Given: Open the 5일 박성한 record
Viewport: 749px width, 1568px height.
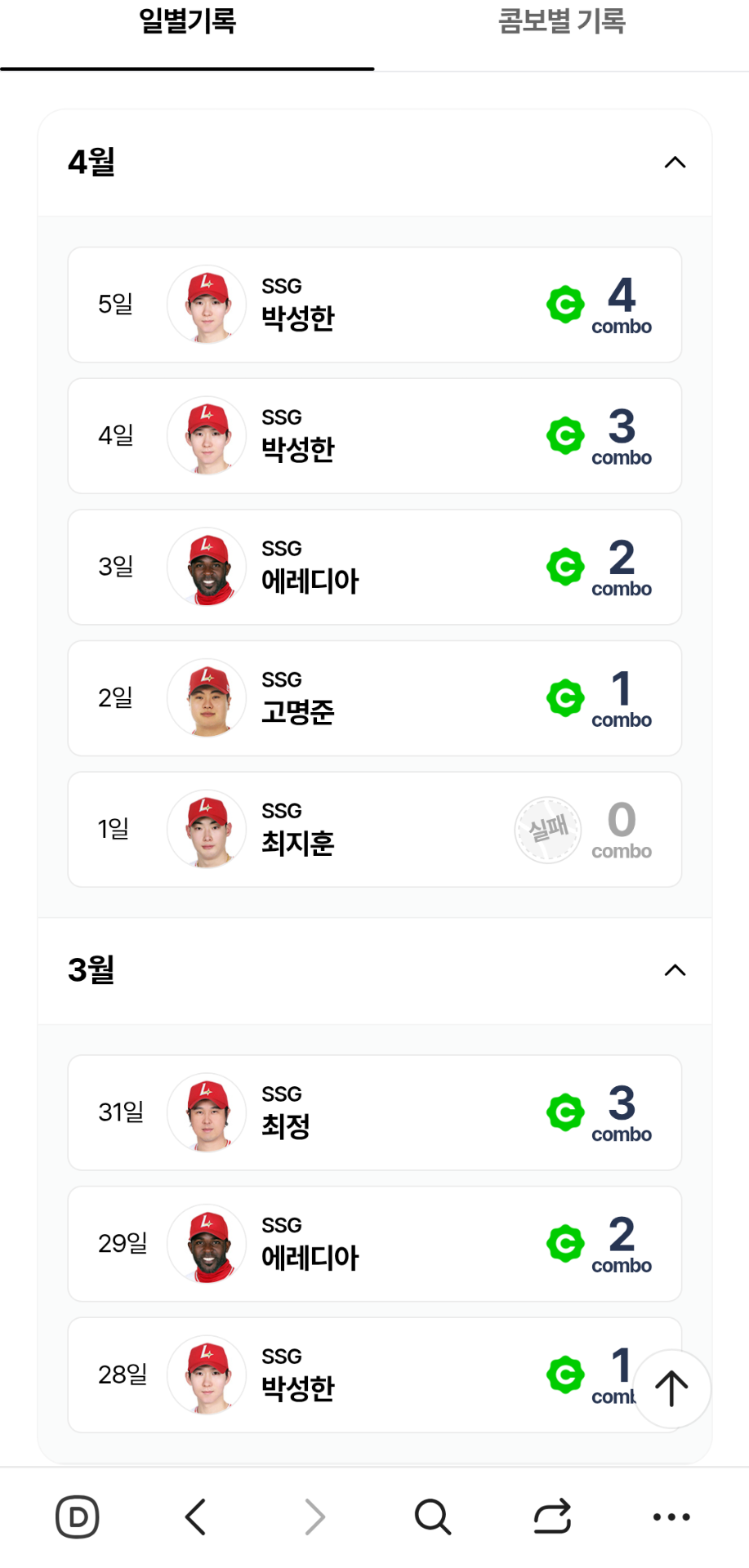Looking at the screenshot, I should (x=374, y=305).
